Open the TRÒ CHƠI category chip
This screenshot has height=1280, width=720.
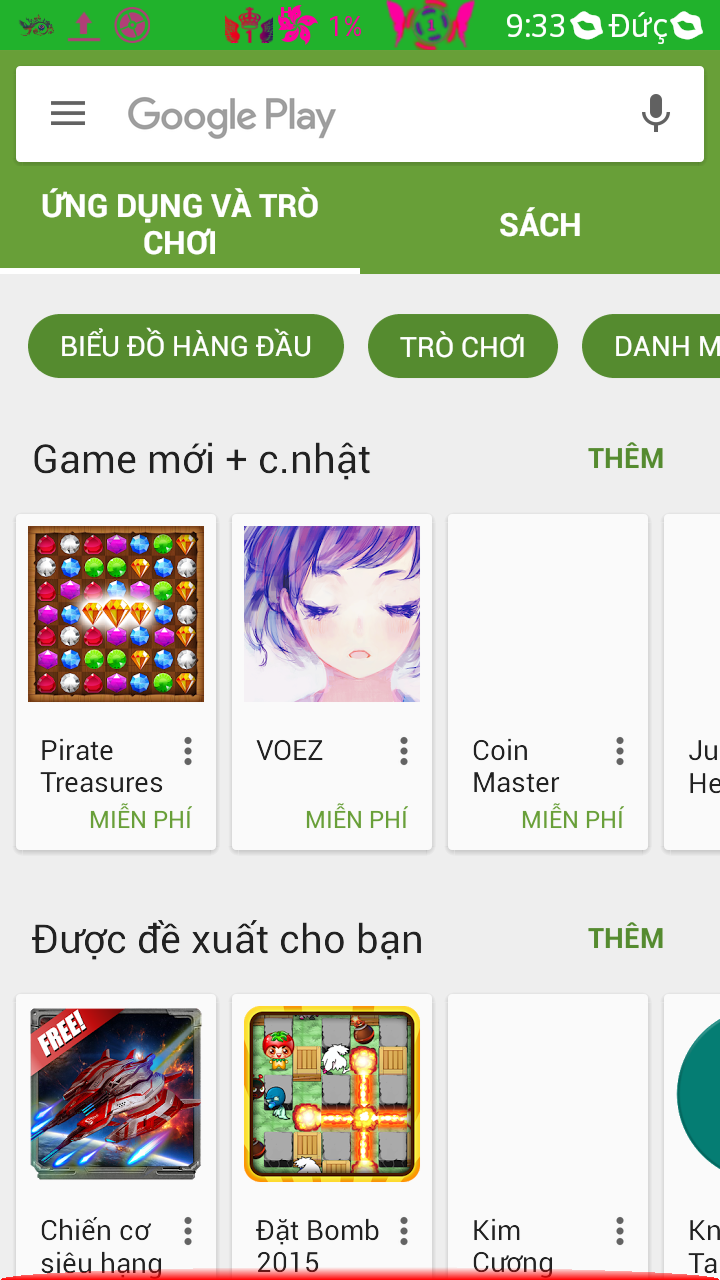point(462,347)
